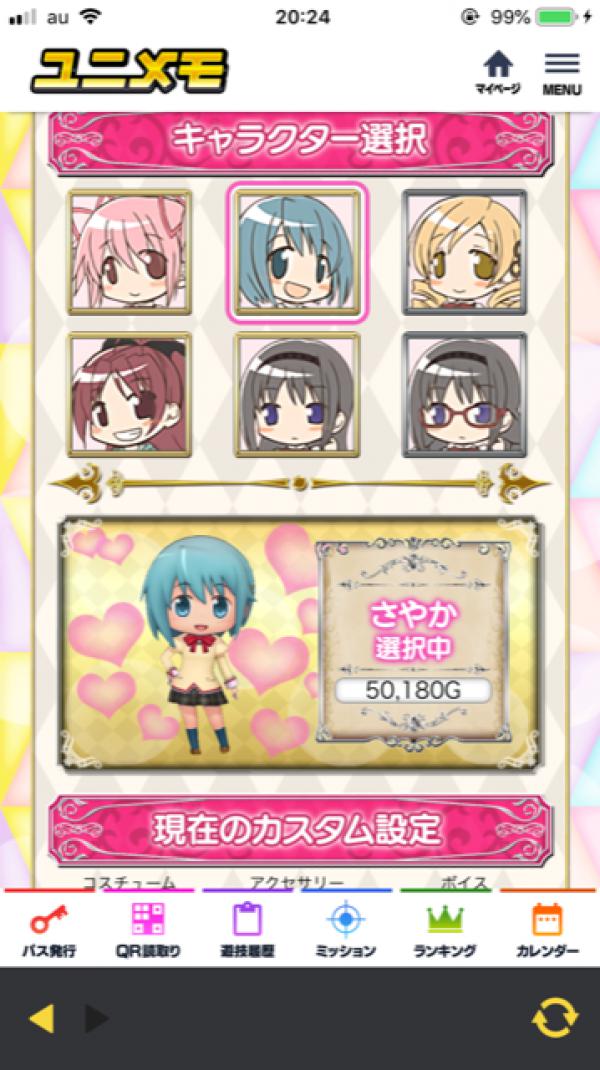Select the red-haired grinning character portrait
This screenshot has width=600, height=1070.
pyautogui.click(x=130, y=393)
